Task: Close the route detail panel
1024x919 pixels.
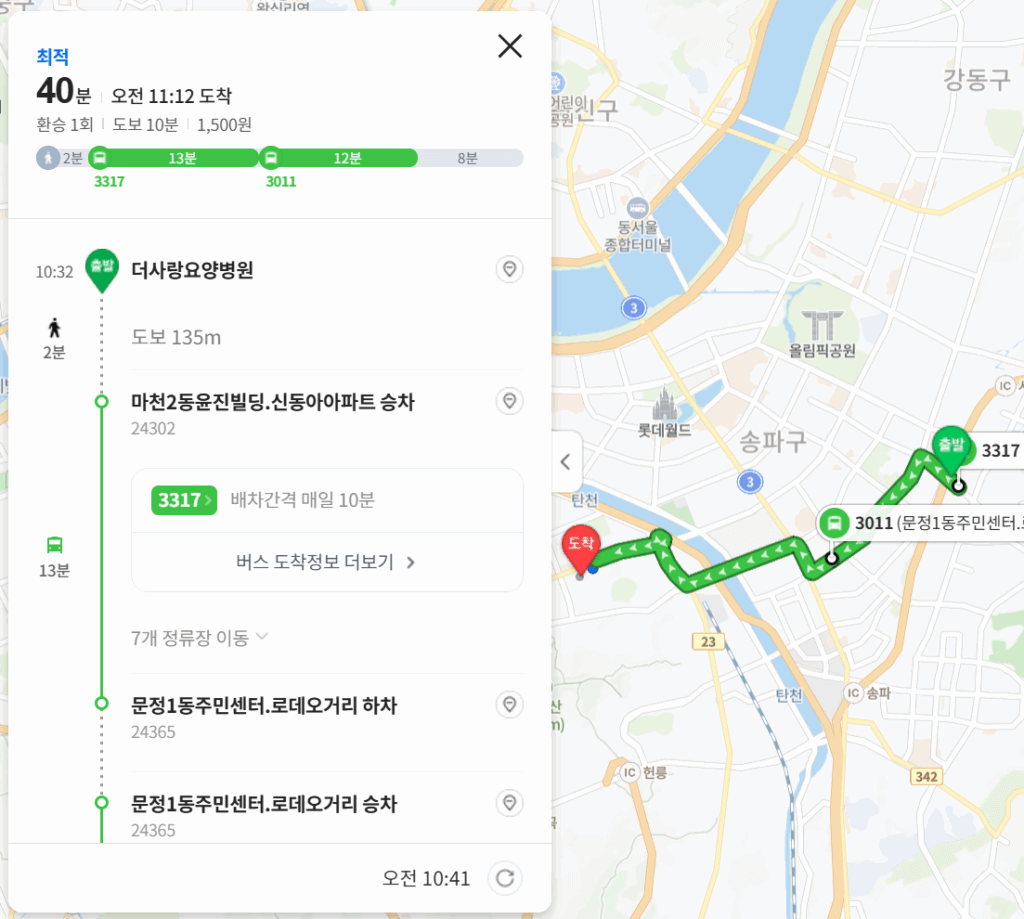Action: pos(510,46)
